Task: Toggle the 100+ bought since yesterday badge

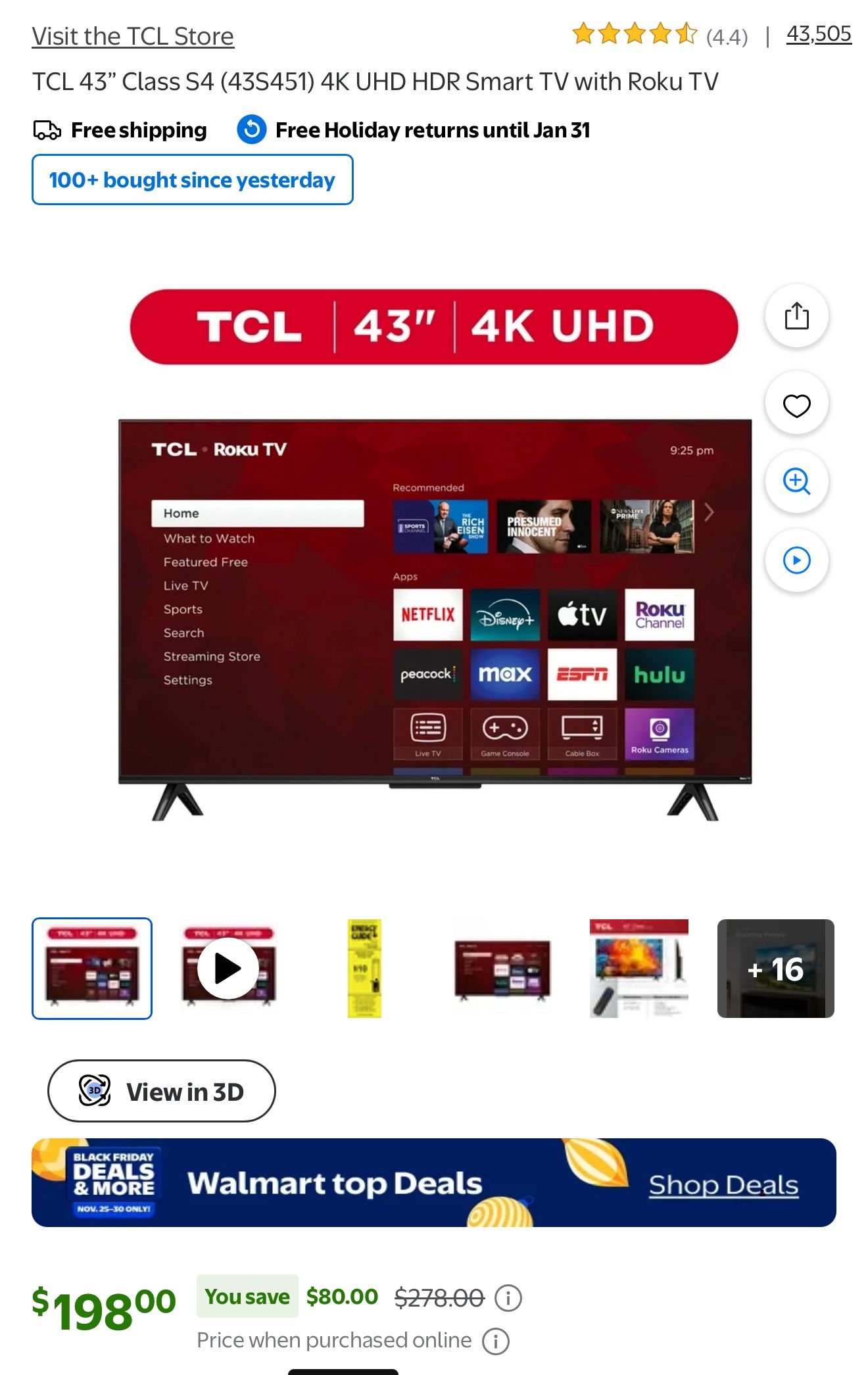Action: point(192,180)
